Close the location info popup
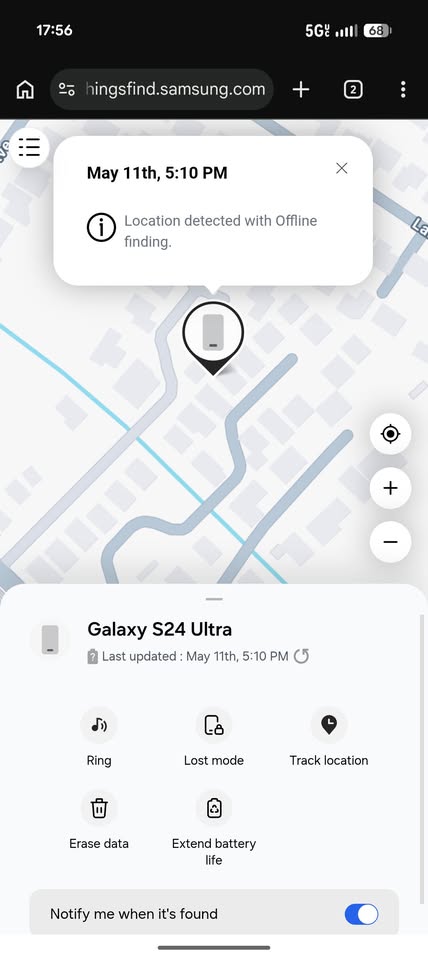Viewport: 428px width, 960px height. [x=342, y=168]
